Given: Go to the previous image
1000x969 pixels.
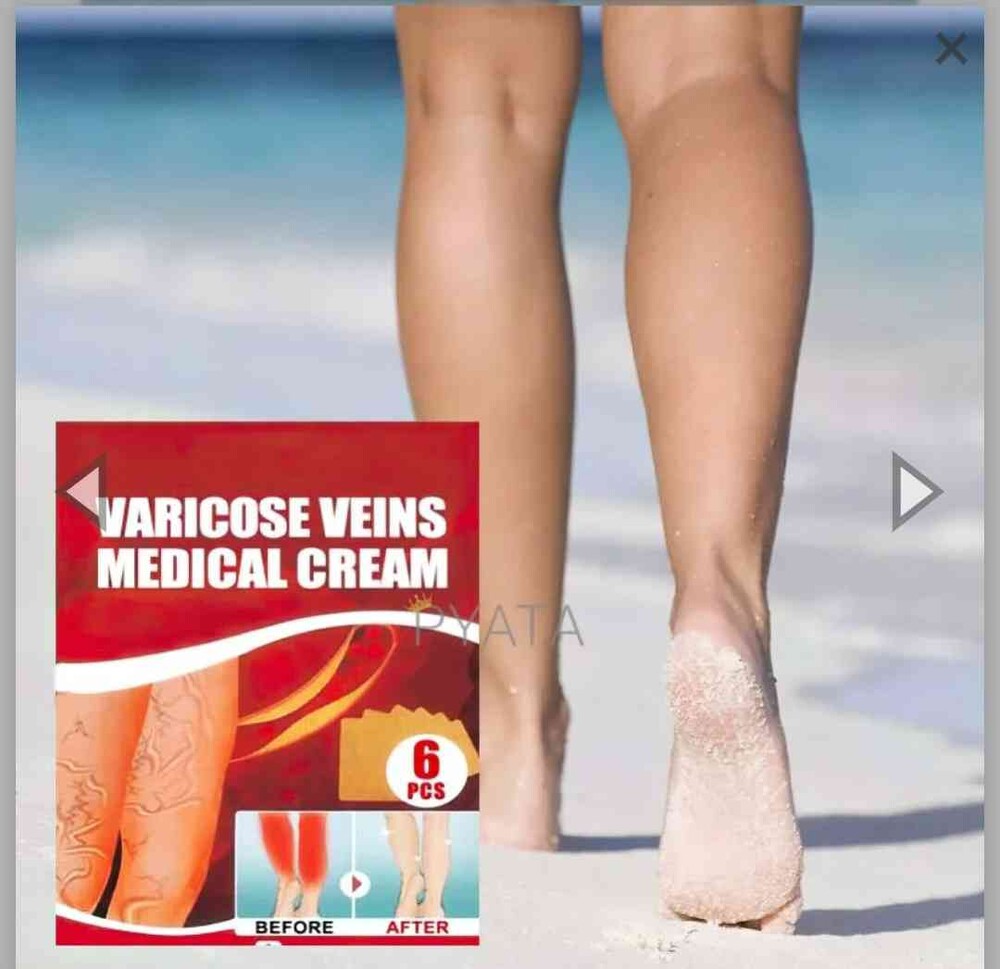Looking at the screenshot, I should tap(84, 491).
